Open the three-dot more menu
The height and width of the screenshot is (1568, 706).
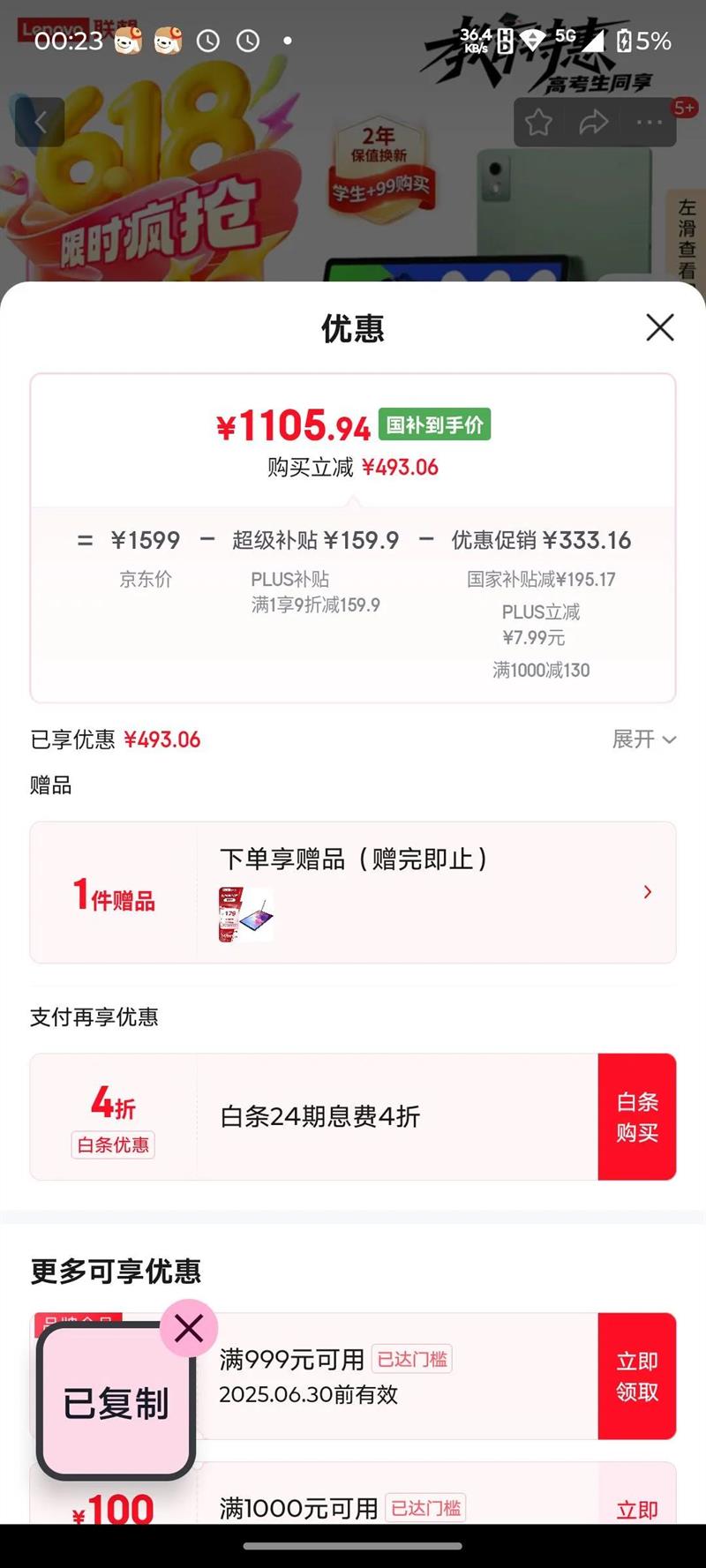pyautogui.click(x=650, y=123)
